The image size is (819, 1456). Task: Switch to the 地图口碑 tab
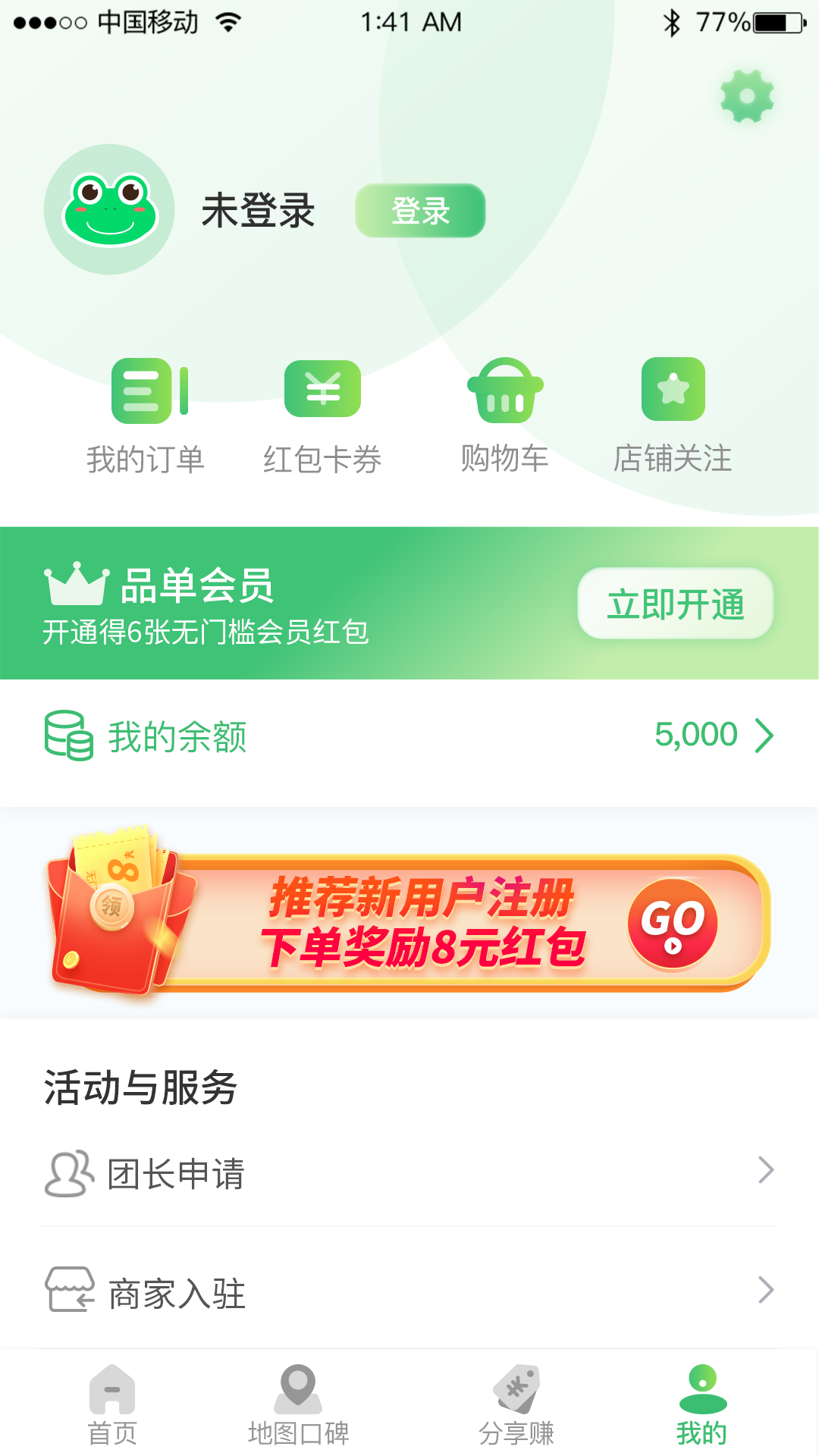point(298,1405)
